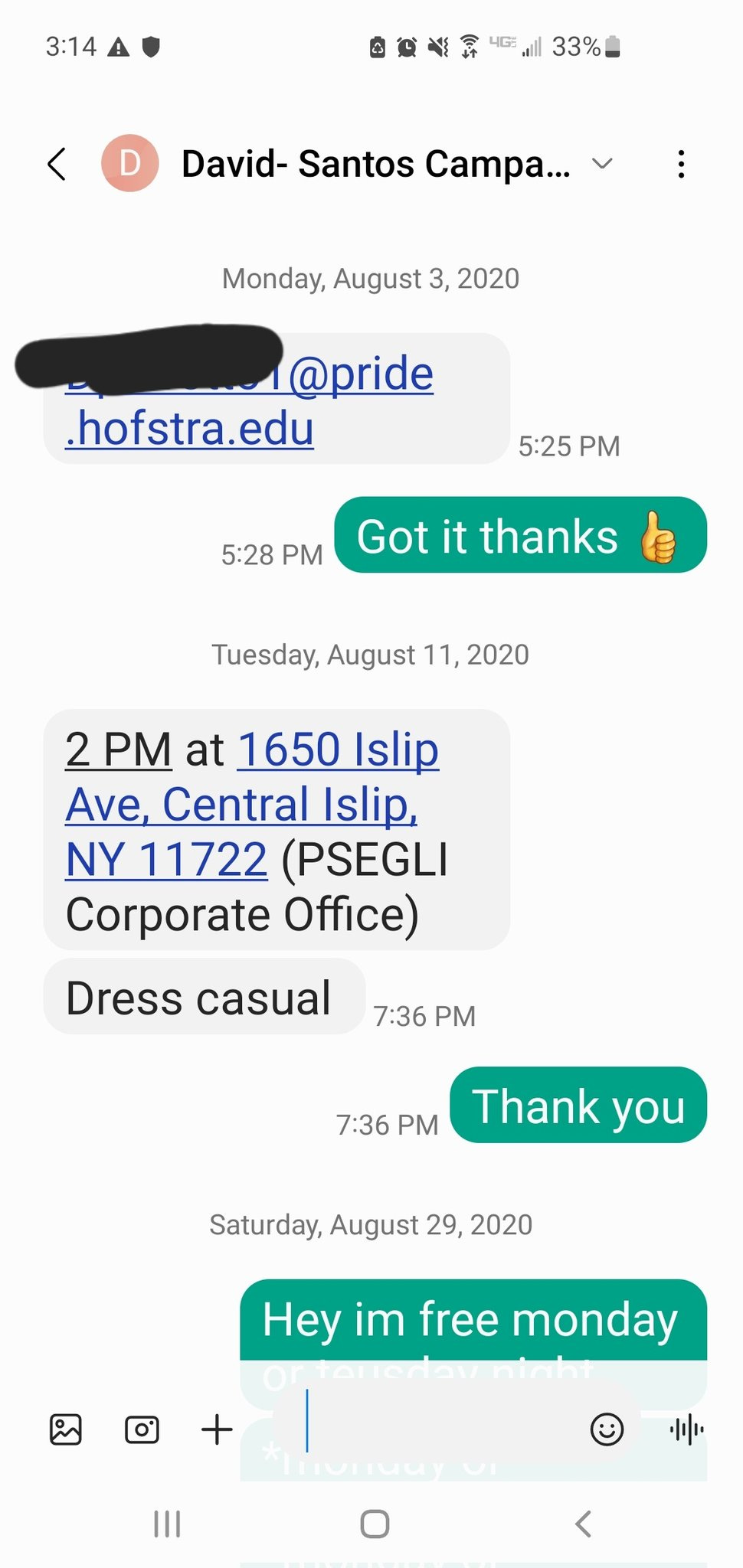Open the hofstra.edu email link
This screenshot has height=1568, width=743.
pos(250,400)
